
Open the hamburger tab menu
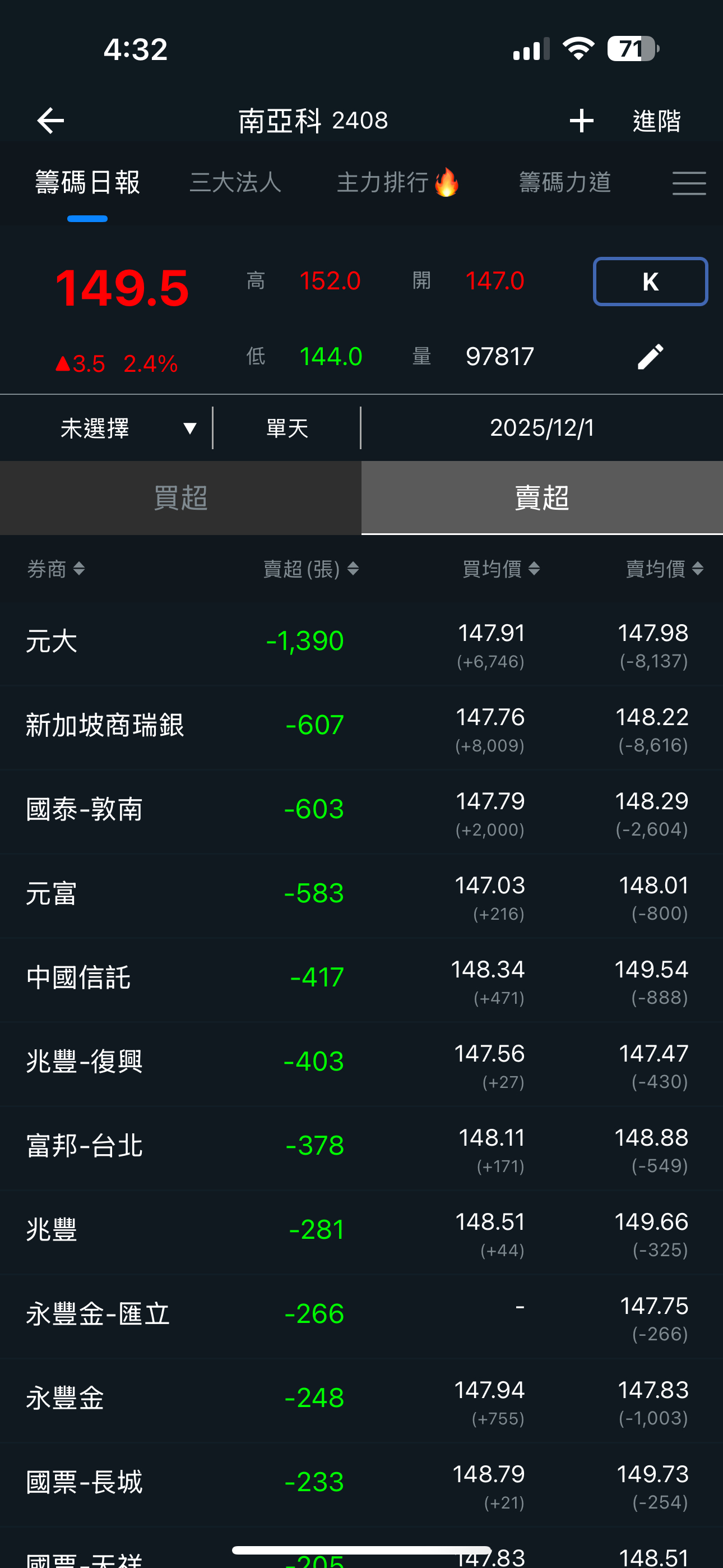[x=689, y=183]
